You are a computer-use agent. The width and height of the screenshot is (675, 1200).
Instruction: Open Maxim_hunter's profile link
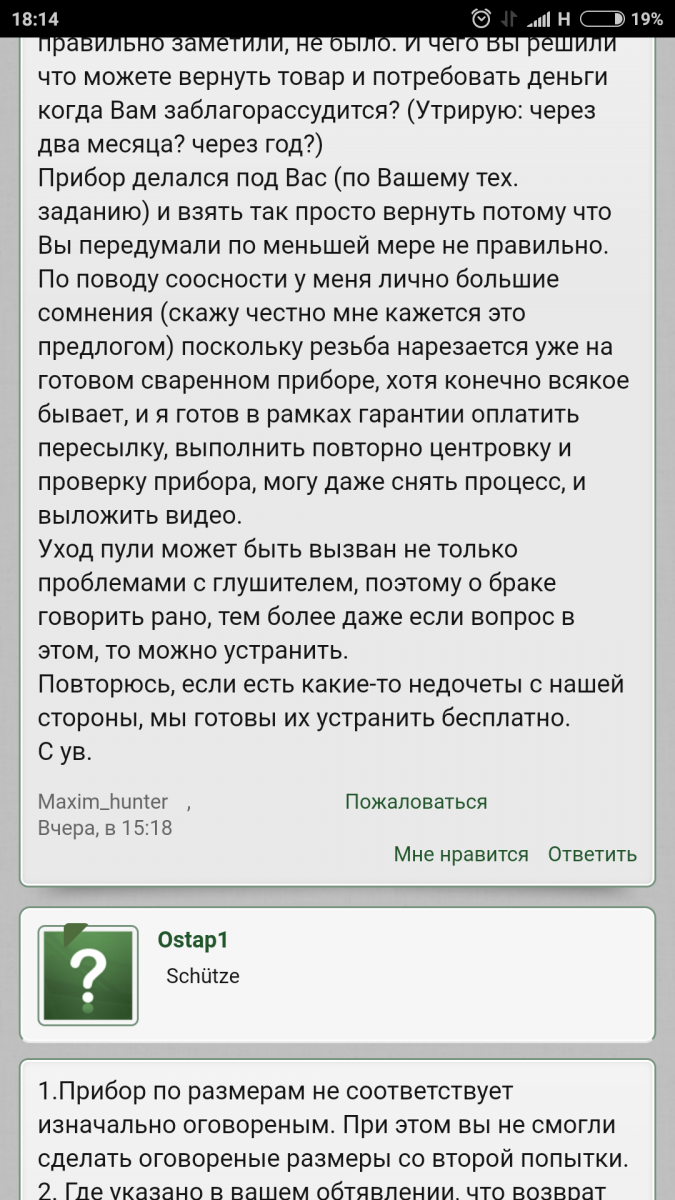point(103,802)
